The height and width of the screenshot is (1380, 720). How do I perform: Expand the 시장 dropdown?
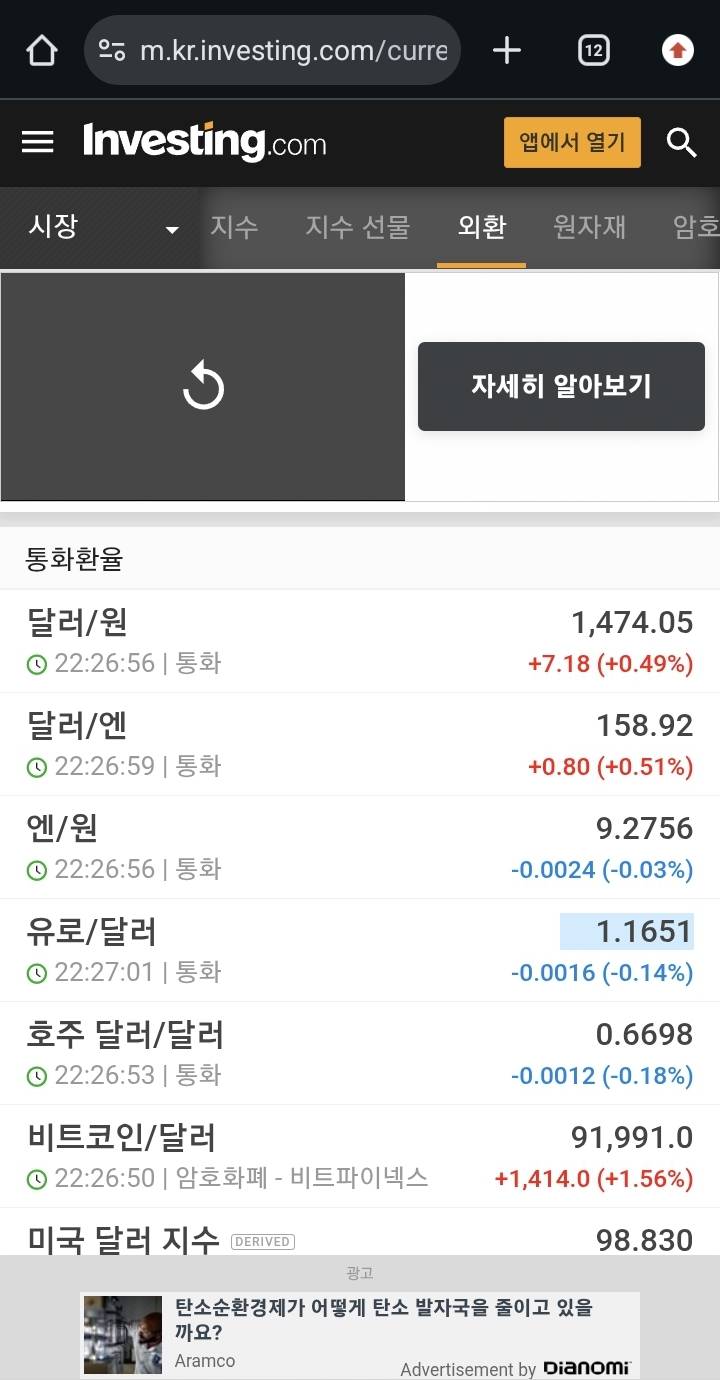click(x=102, y=228)
